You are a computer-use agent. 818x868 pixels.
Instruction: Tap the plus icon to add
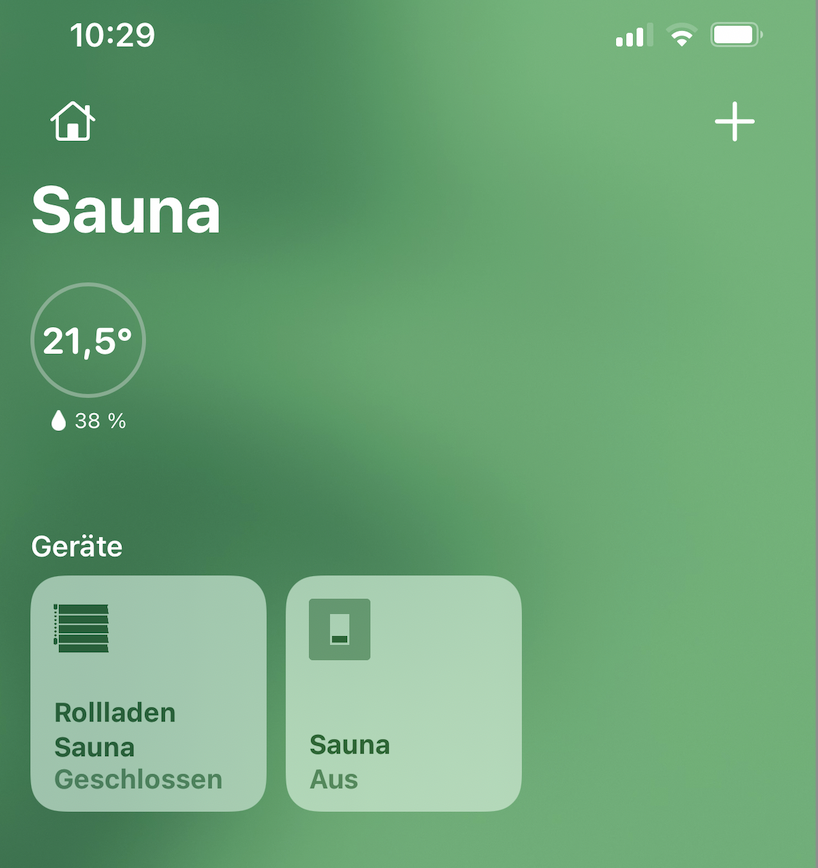[734, 122]
